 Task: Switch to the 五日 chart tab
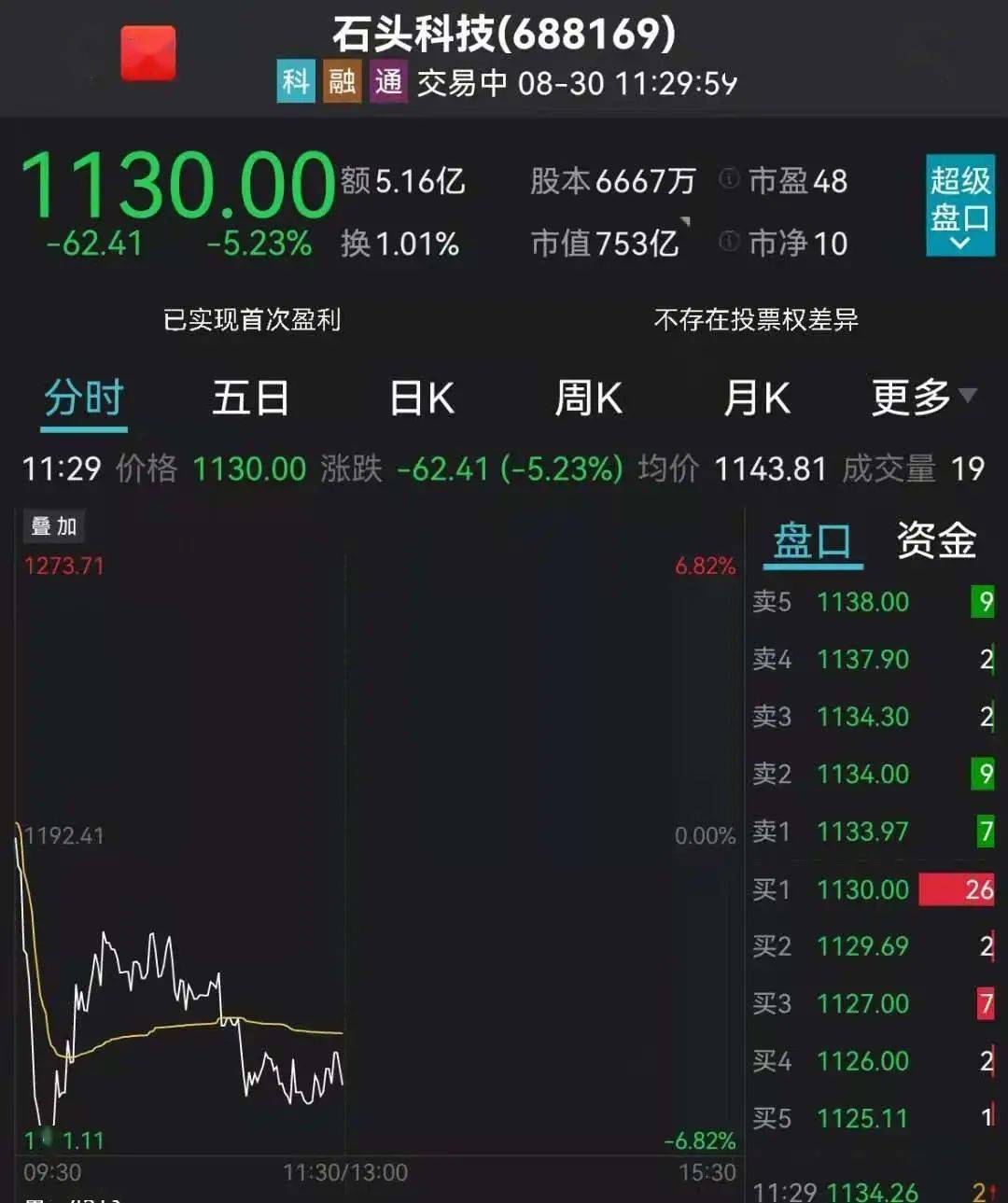[x=250, y=399]
